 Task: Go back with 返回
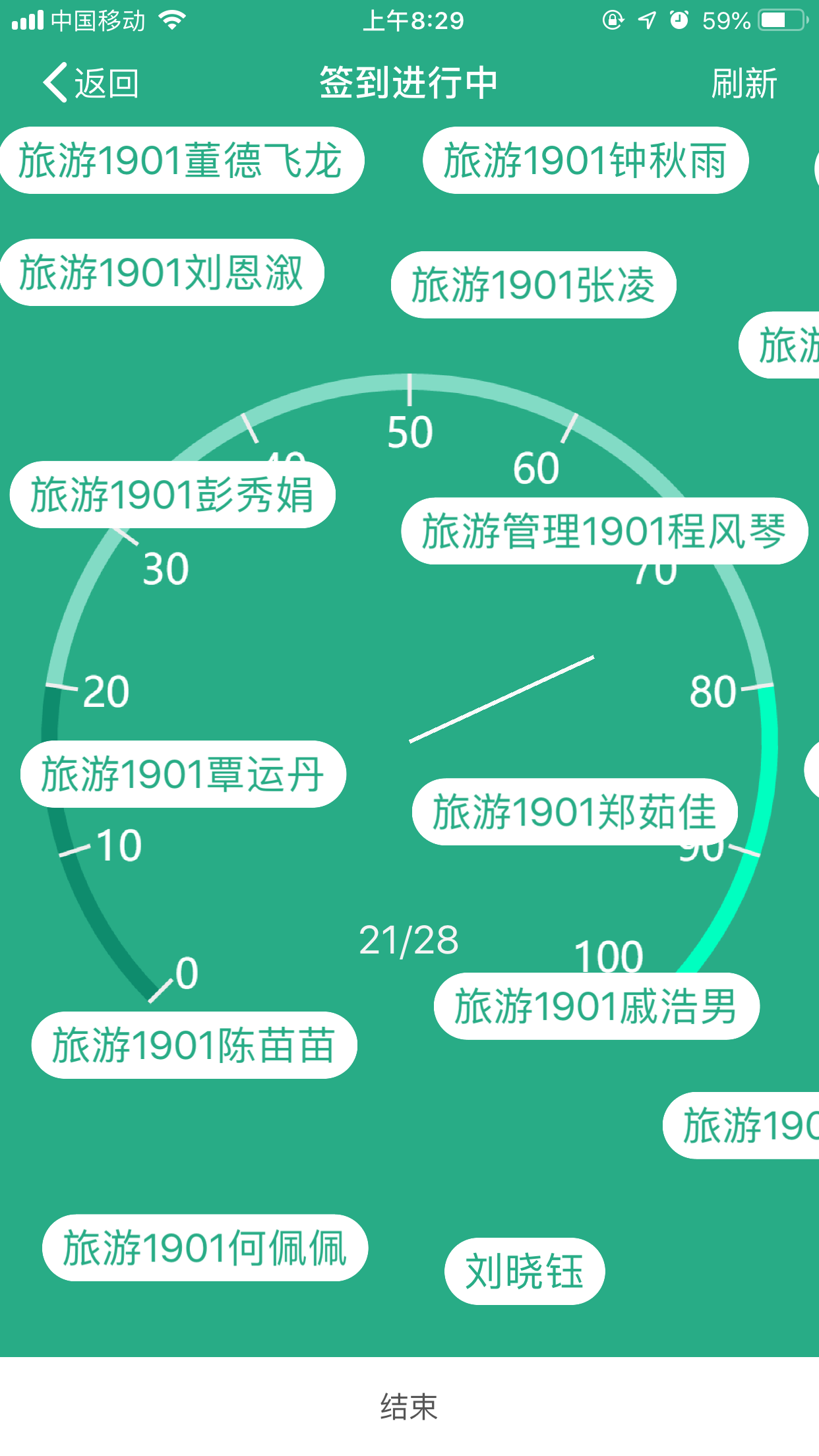click(91, 84)
